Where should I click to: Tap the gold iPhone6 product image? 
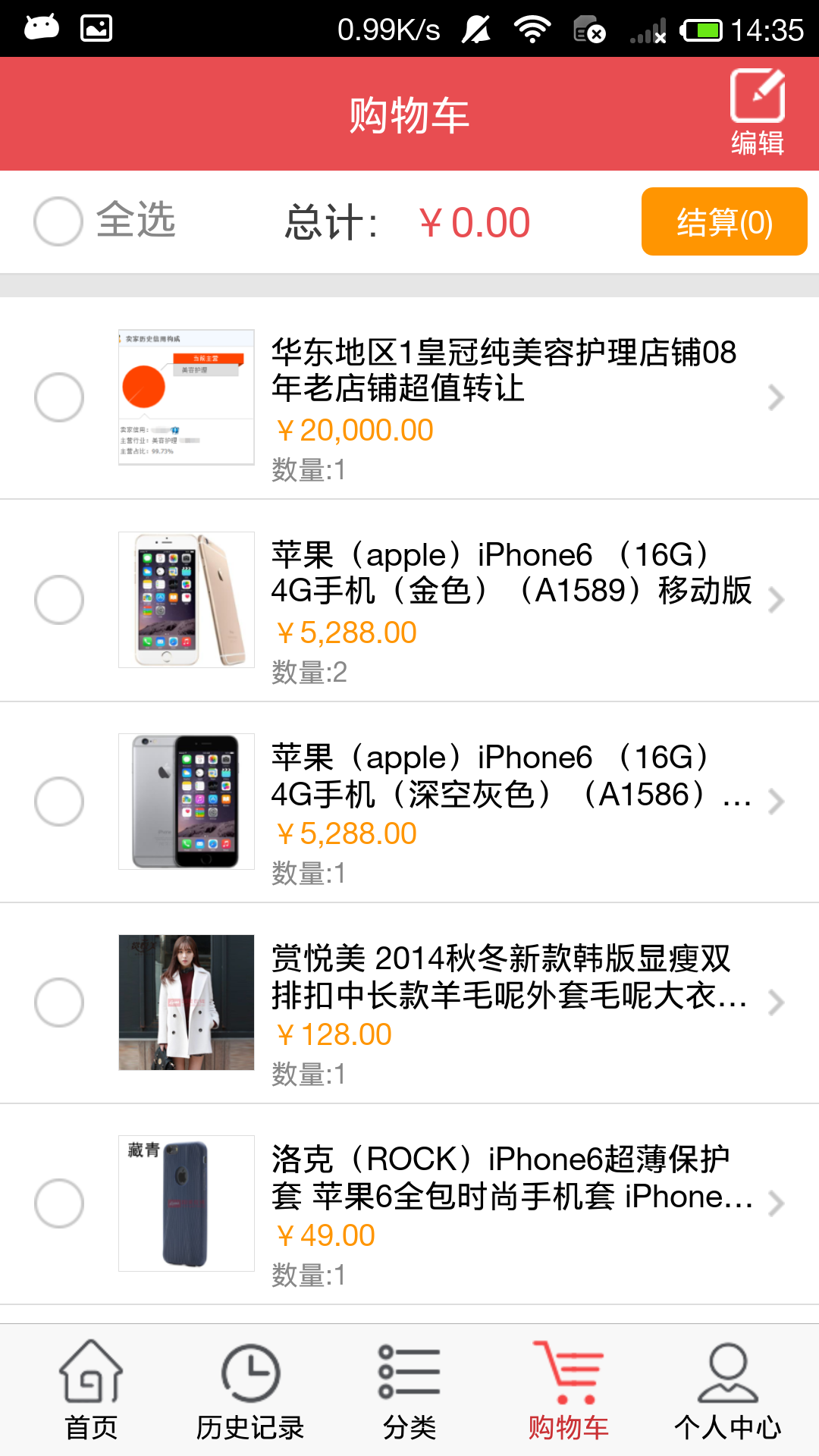tap(186, 599)
